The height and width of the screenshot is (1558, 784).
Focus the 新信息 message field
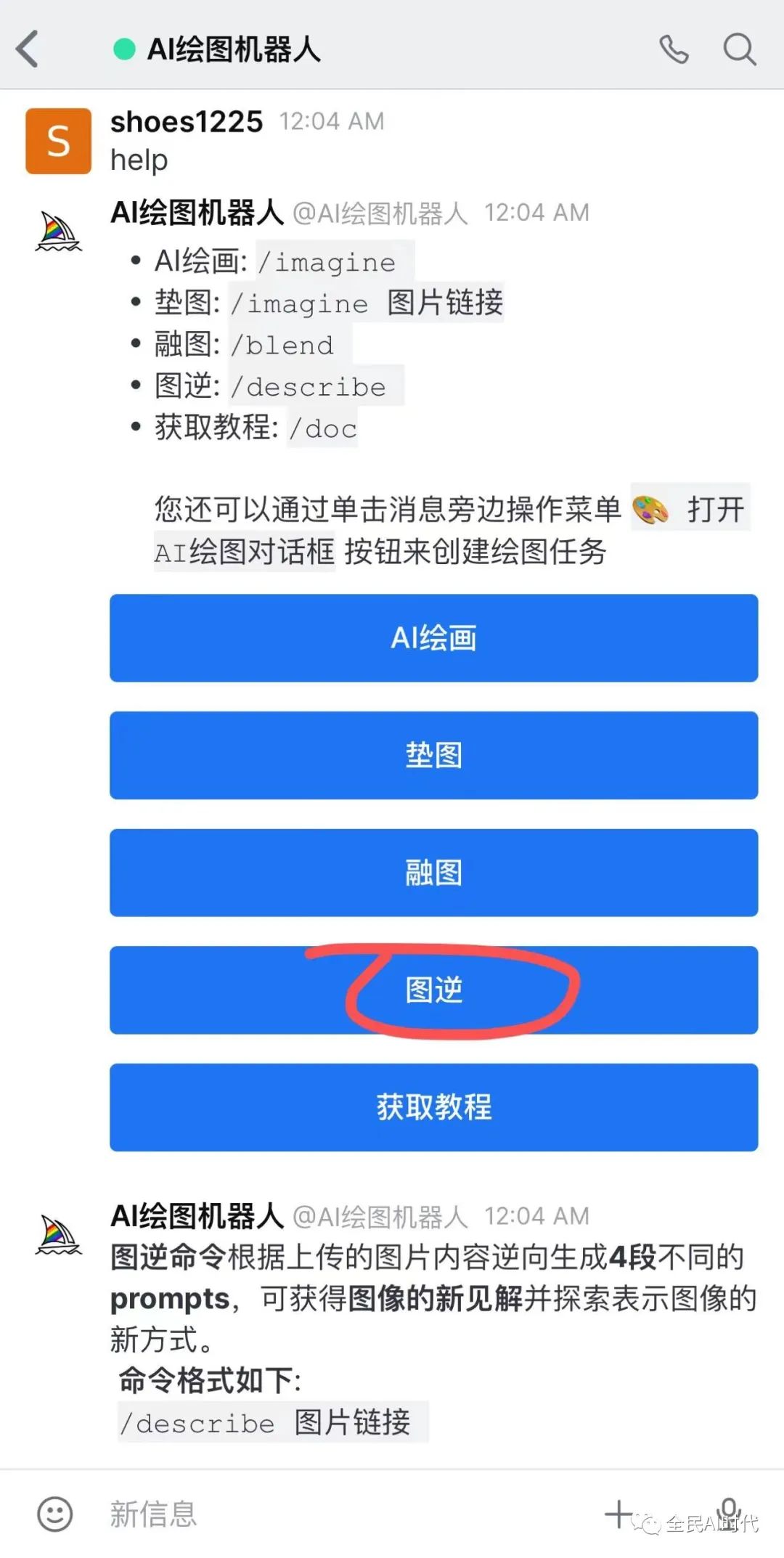(327, 1514)
